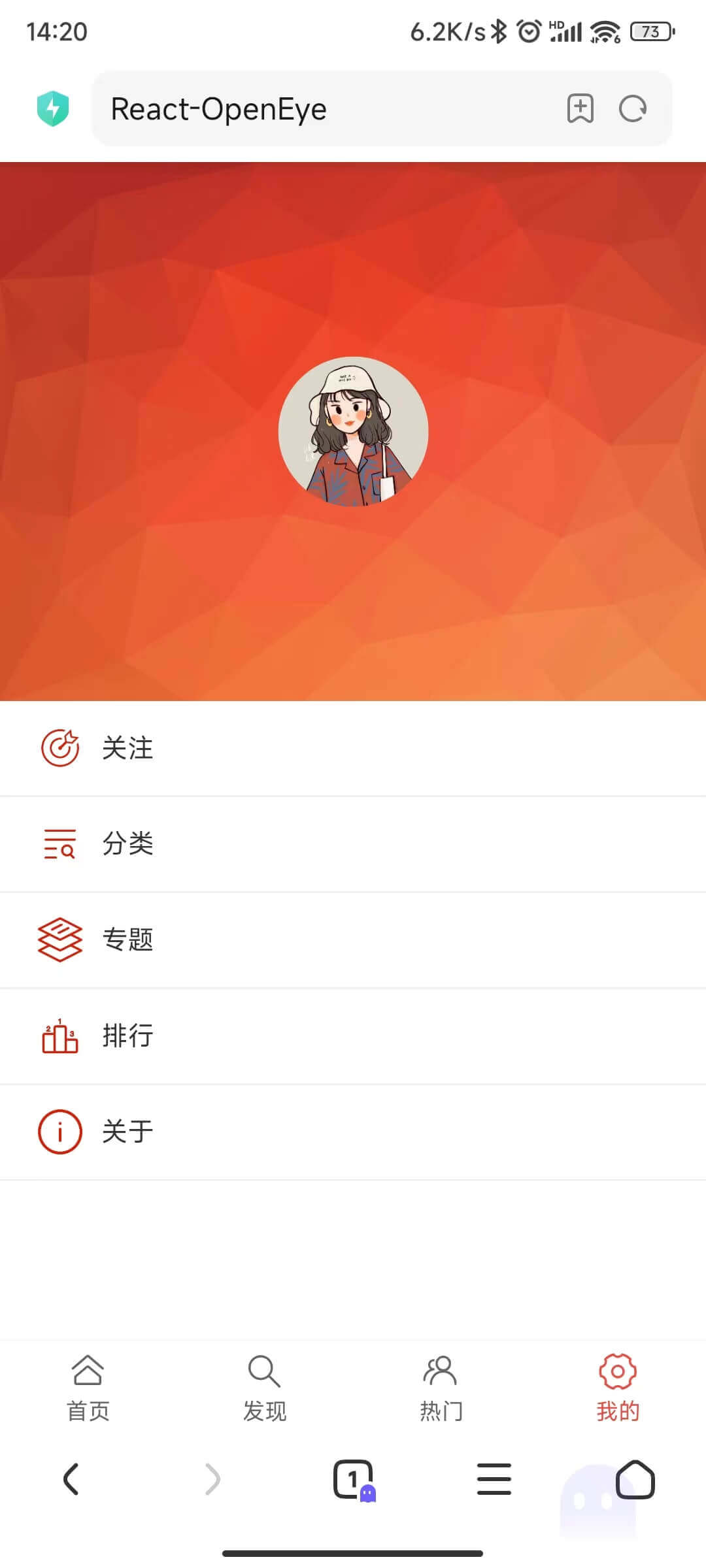Screen dimensions: 706x1568
Task: Add this page to bookmarks
Action: [580, 108]
